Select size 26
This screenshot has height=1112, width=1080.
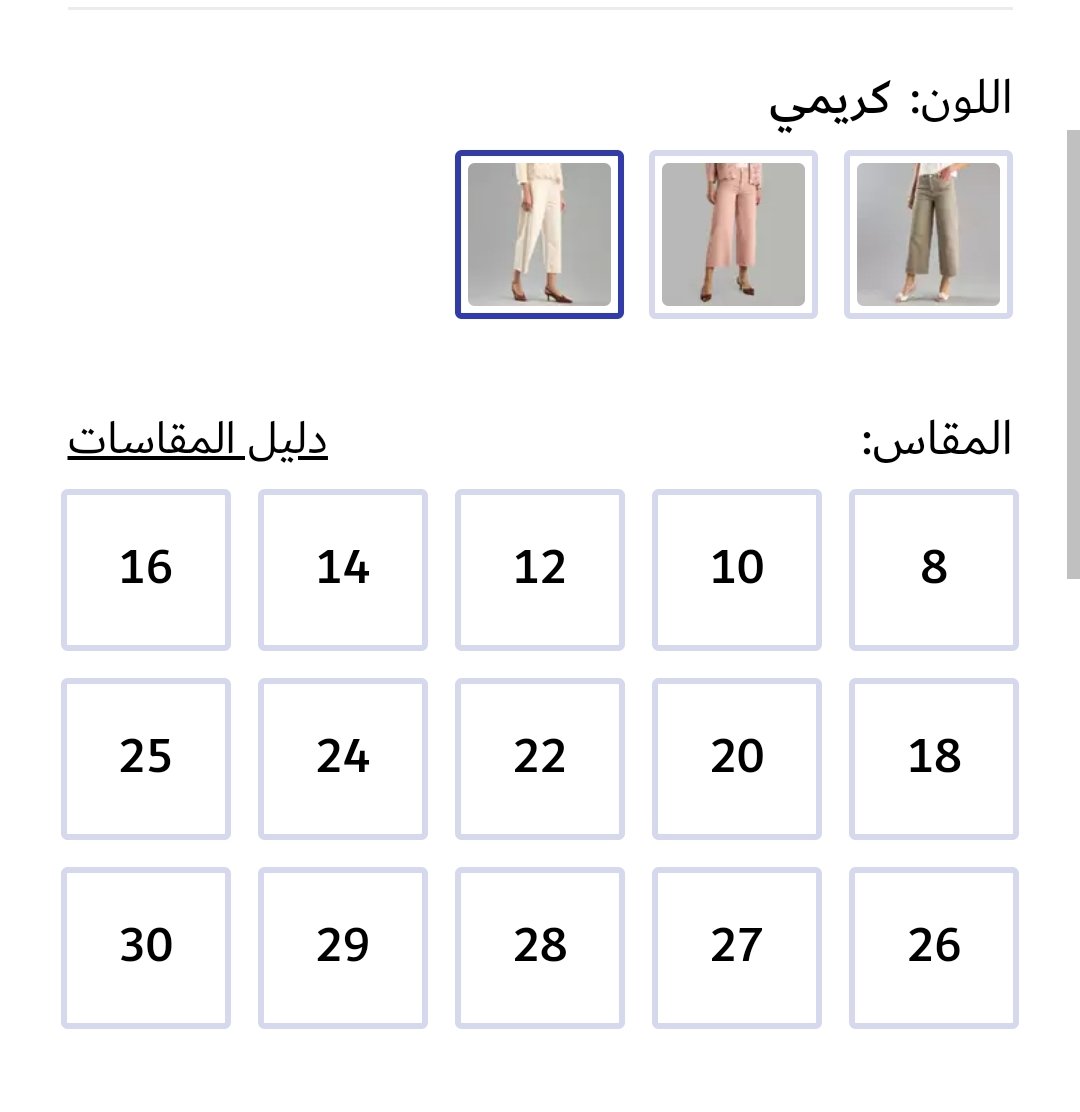point(933,947)
